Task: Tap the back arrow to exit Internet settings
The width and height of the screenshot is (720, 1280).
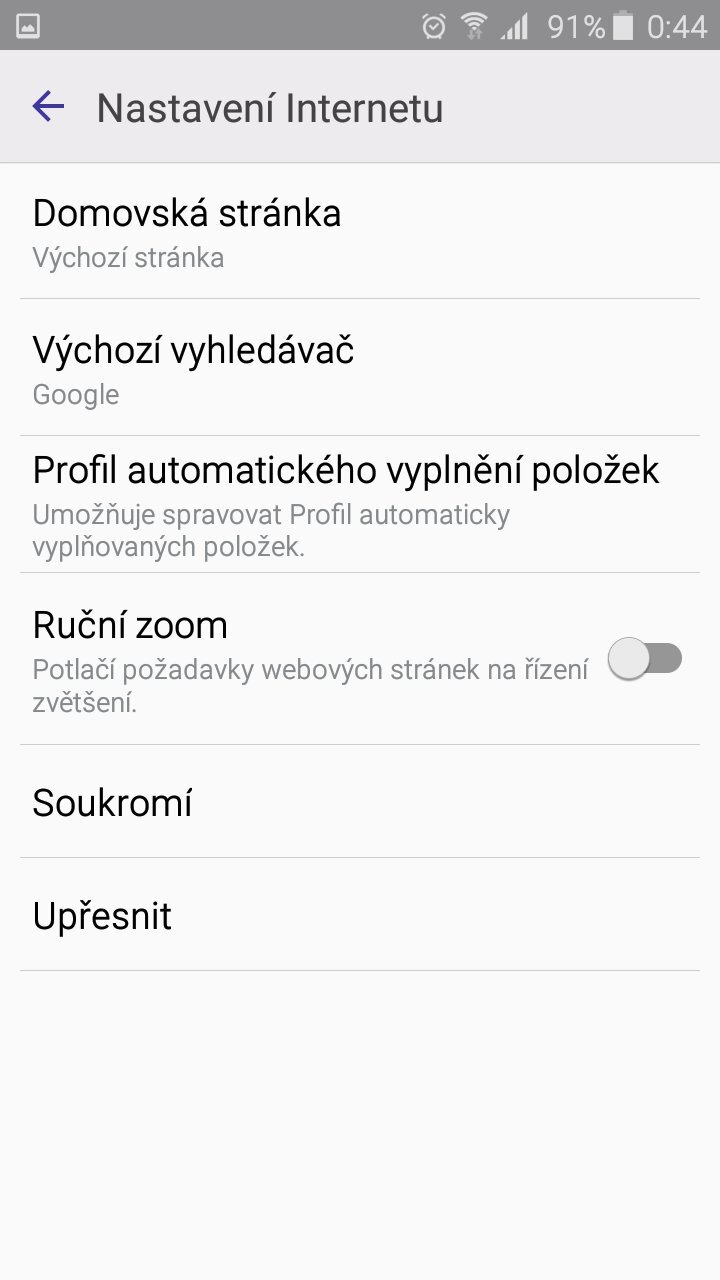Action: [x=48, y=106]
